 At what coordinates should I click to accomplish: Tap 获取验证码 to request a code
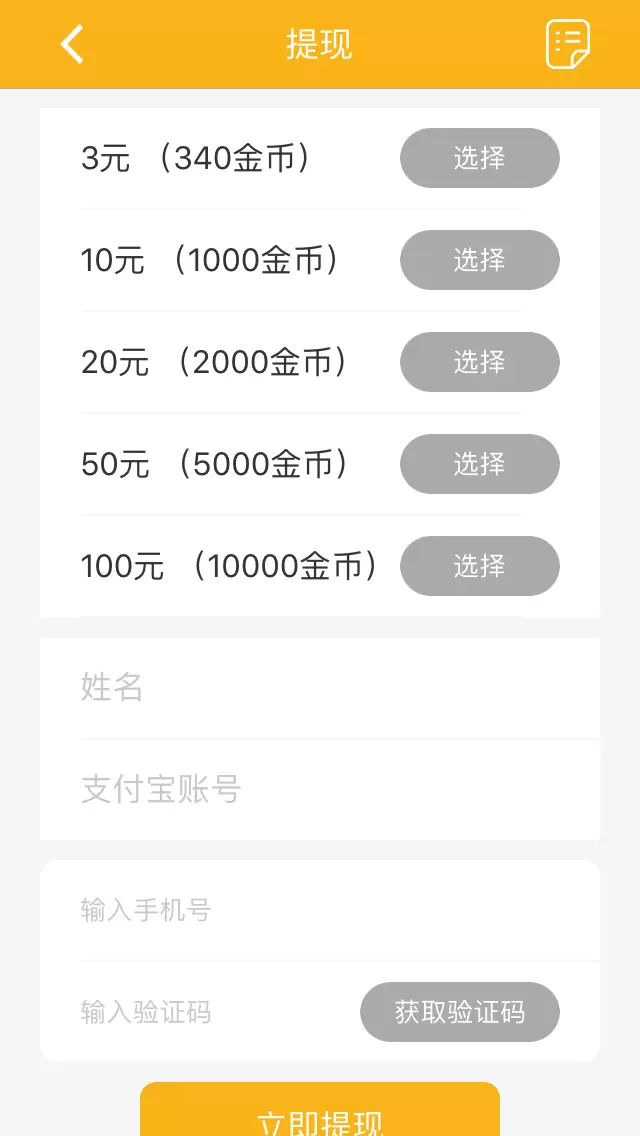coord(459,1012)
